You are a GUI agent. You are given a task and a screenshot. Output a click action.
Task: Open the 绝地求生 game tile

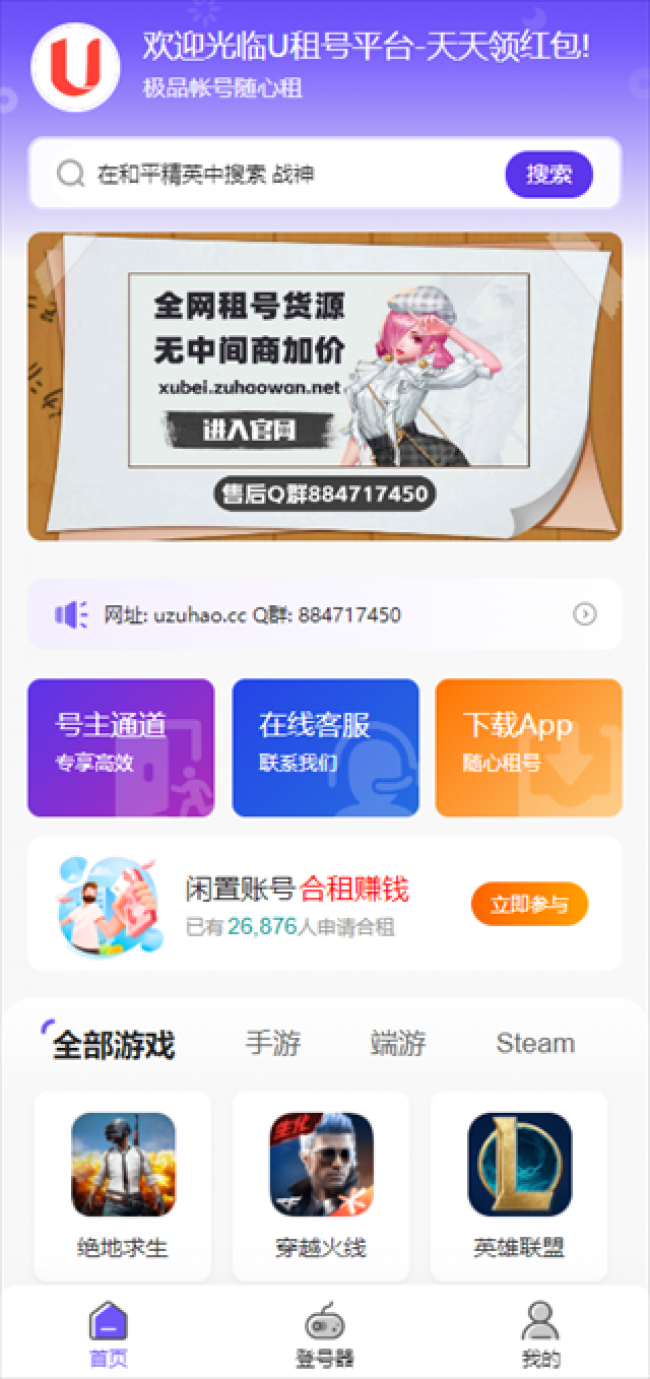[x=123, y=1185]
